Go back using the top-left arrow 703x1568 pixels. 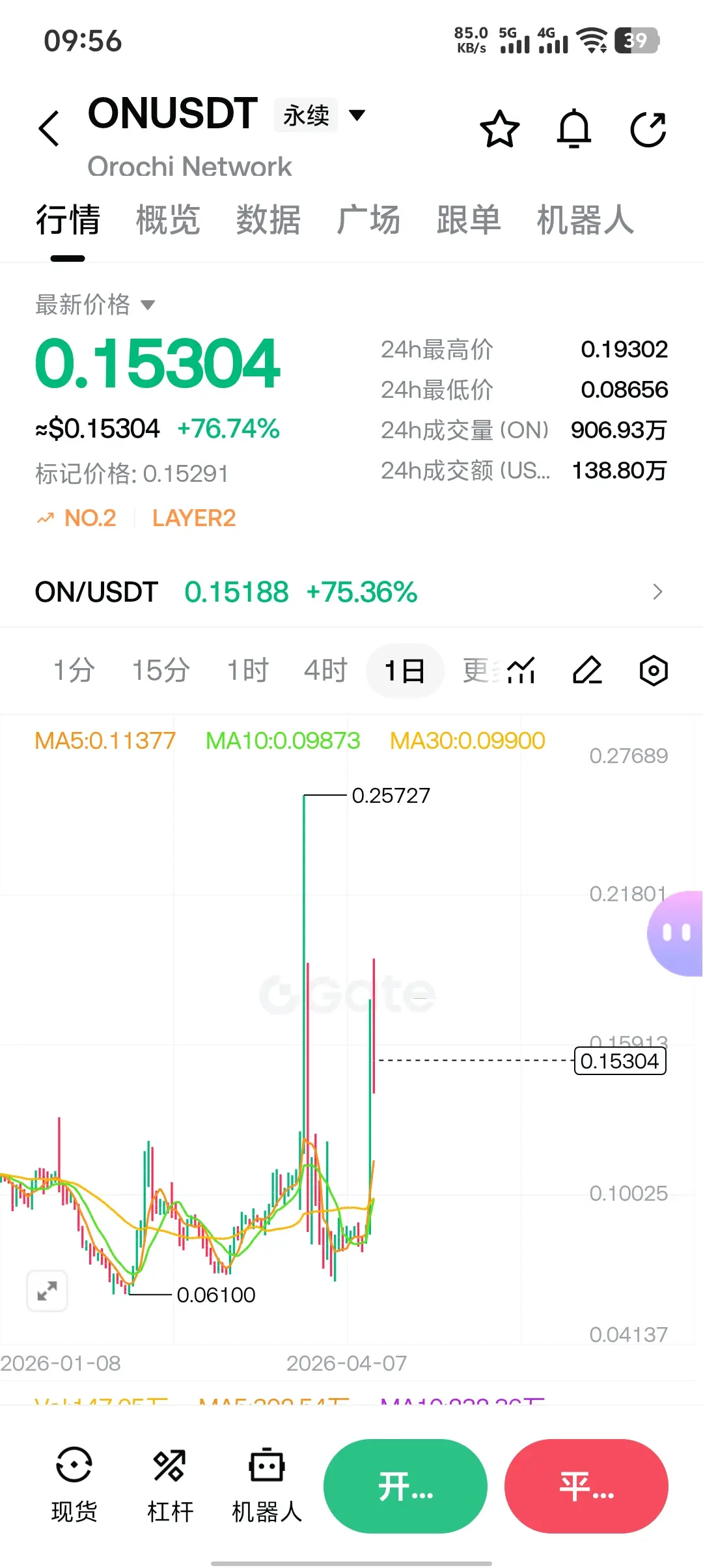[x=49, y=128]
